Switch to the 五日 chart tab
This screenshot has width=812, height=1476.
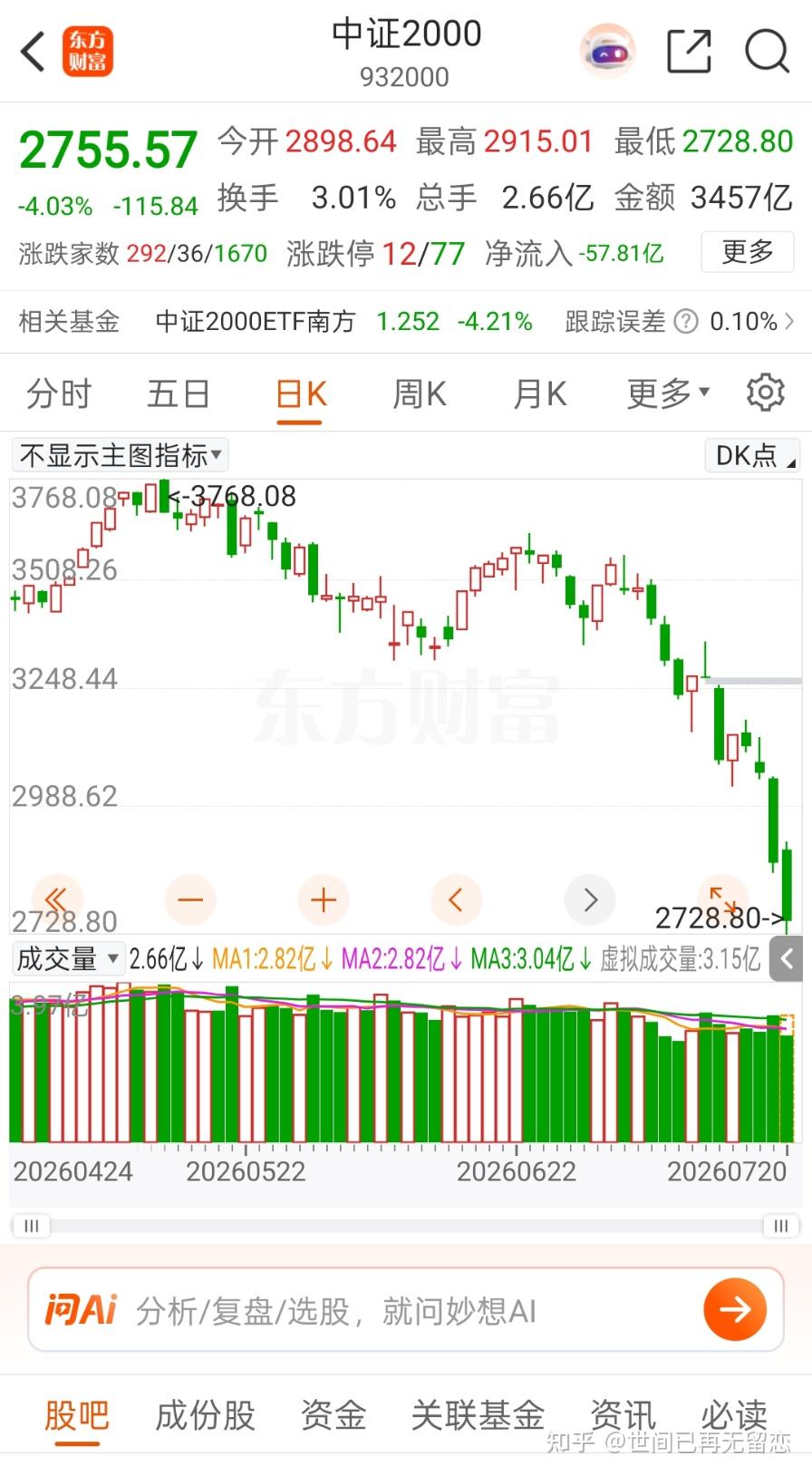point(179,394)
